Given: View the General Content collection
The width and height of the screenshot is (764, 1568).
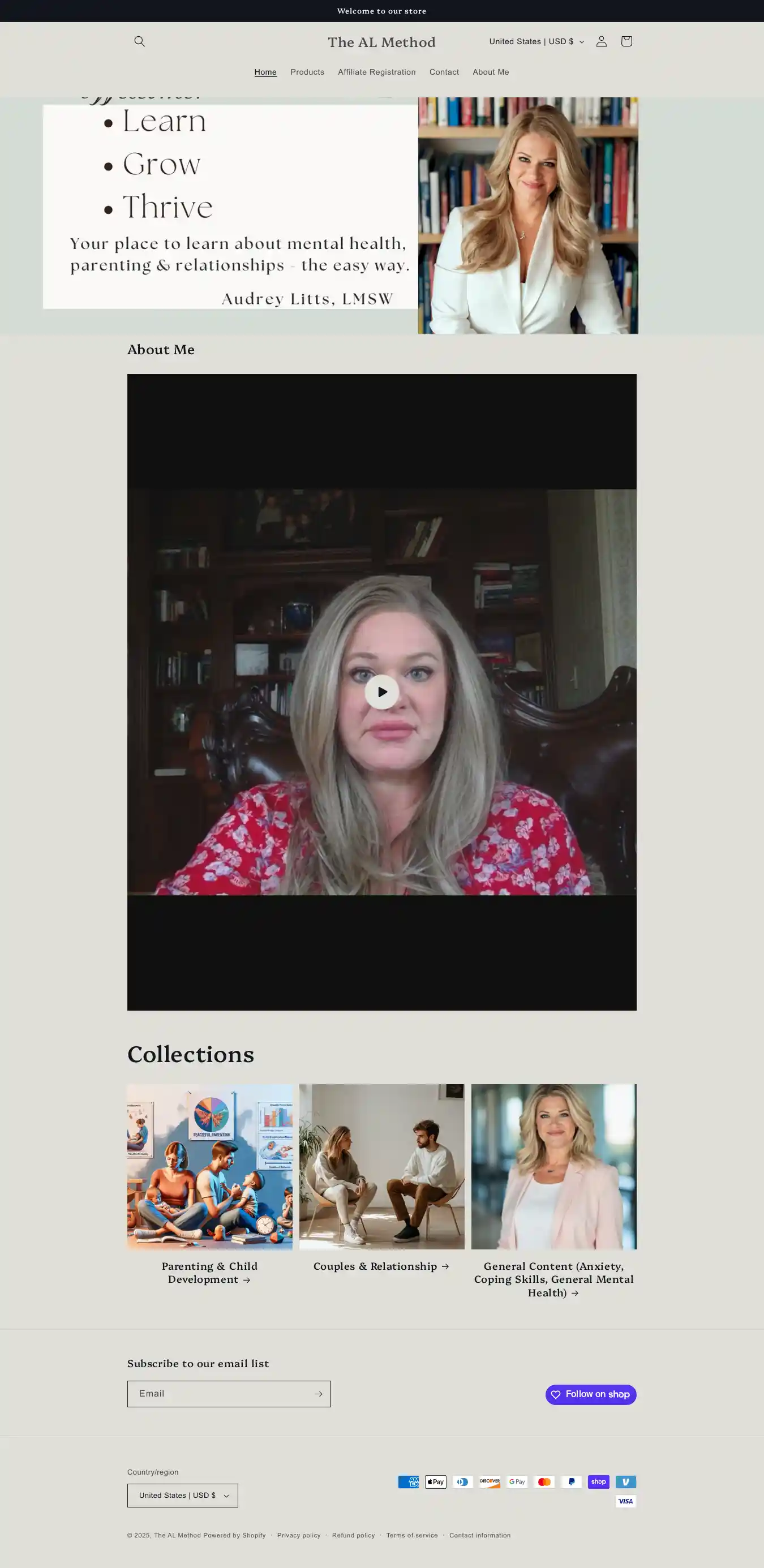Looking at the screenshot, I should point(553,1279).
